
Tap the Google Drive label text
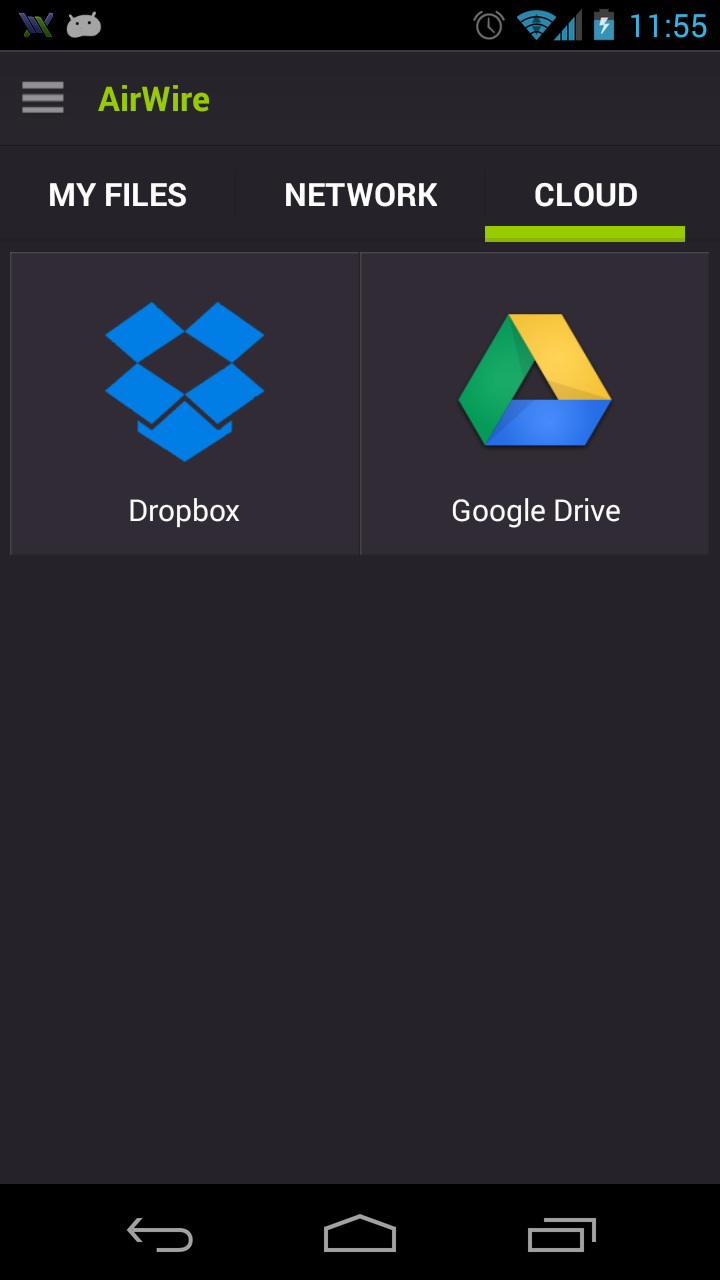coord(535,510)
